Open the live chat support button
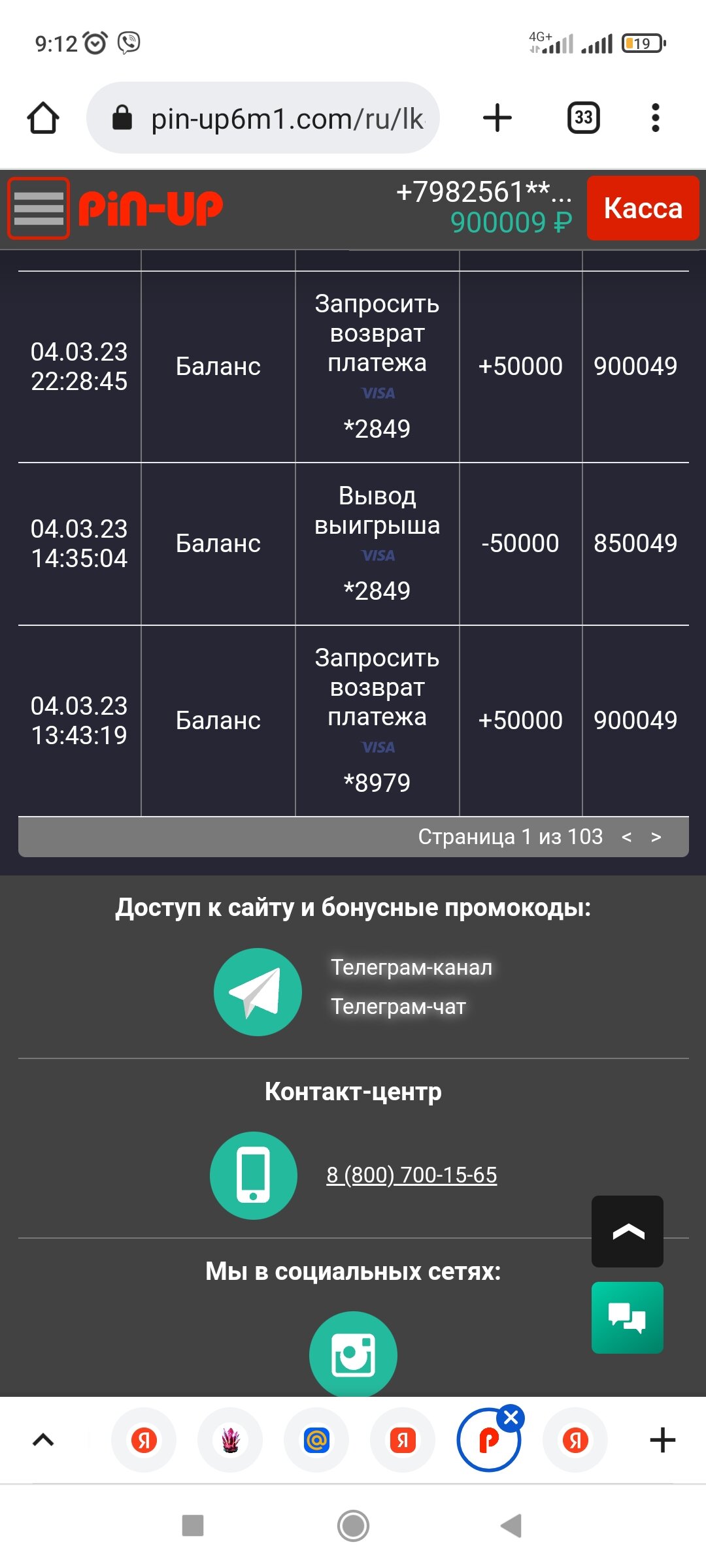Screen dimensions: 706x1568 pos(628,1318)
